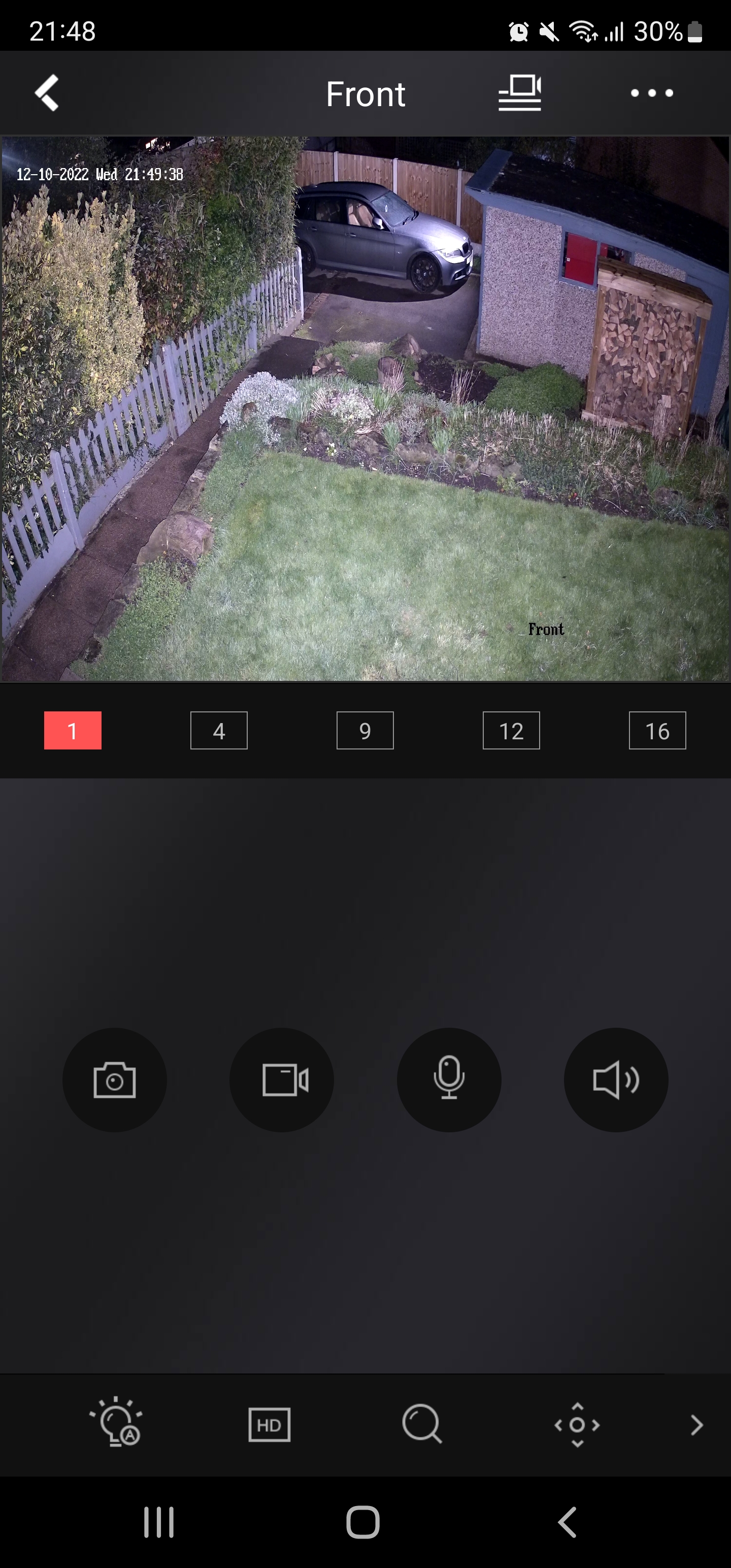
Task: Switch to the 12-camera grid layout
Action: 511,731
